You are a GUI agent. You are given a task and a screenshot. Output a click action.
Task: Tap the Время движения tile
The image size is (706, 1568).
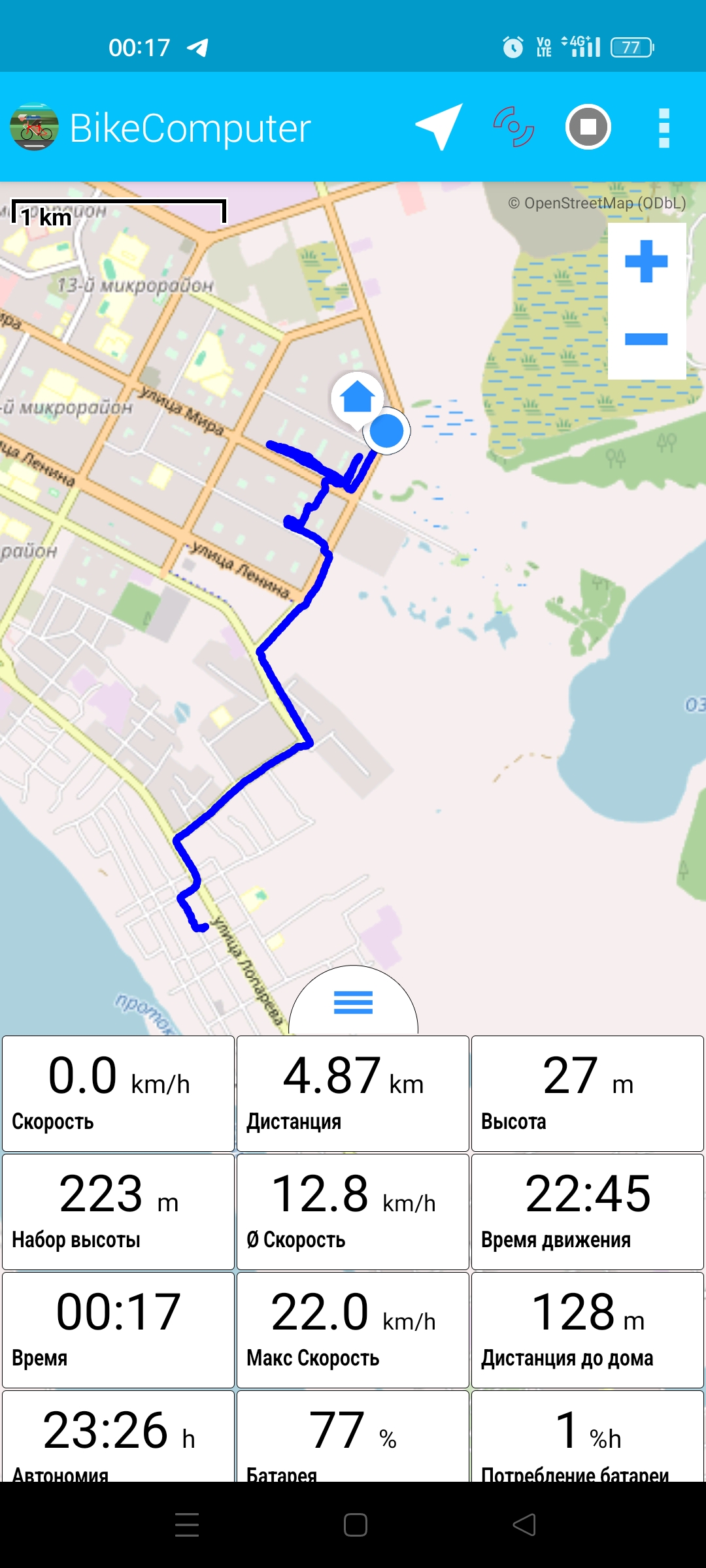pyautogui.click(x=588, y=1212)
